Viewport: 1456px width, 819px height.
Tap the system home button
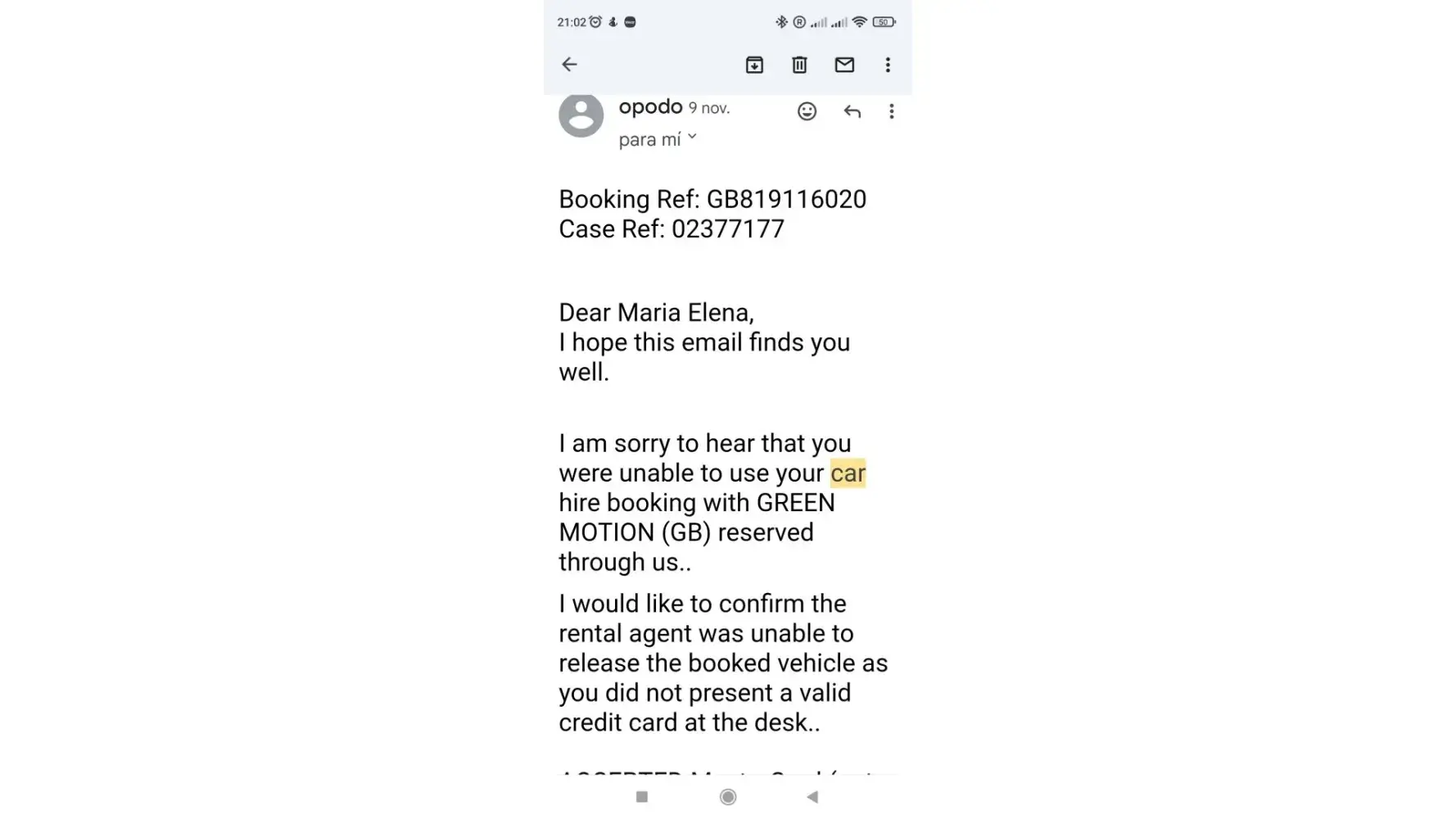[727, 797]
